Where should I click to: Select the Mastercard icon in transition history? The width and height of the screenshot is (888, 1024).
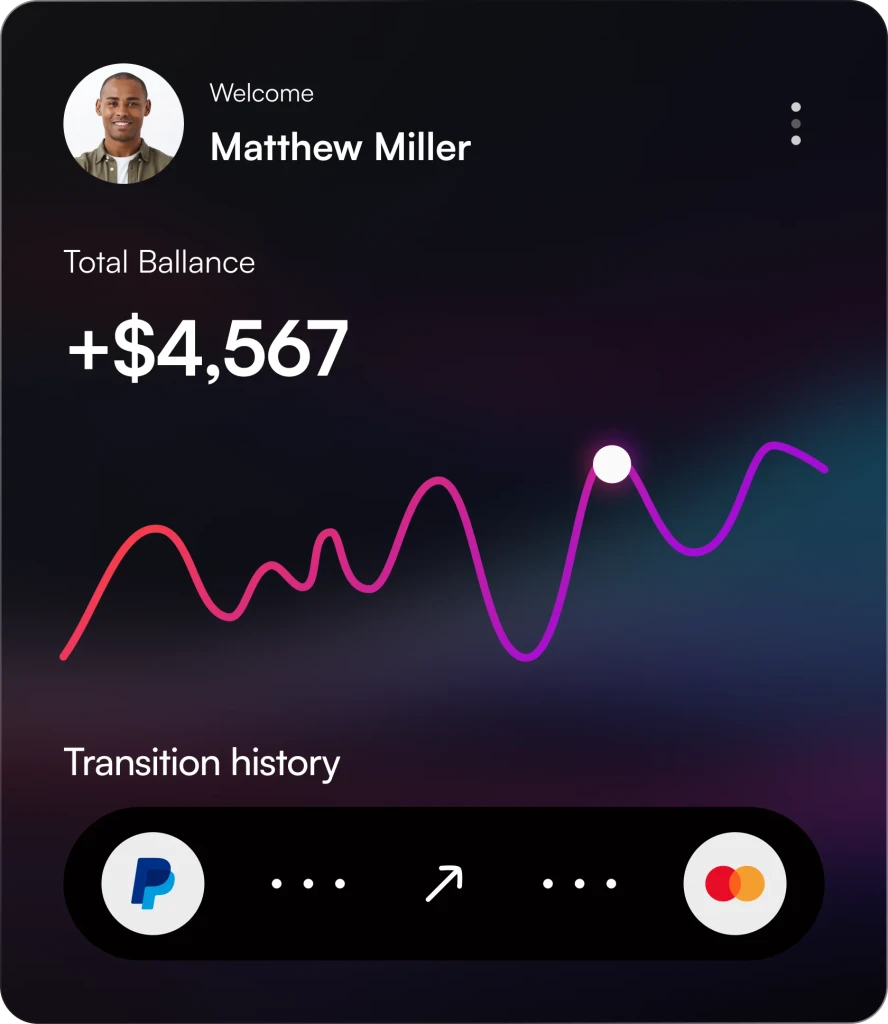click(735, 884)
